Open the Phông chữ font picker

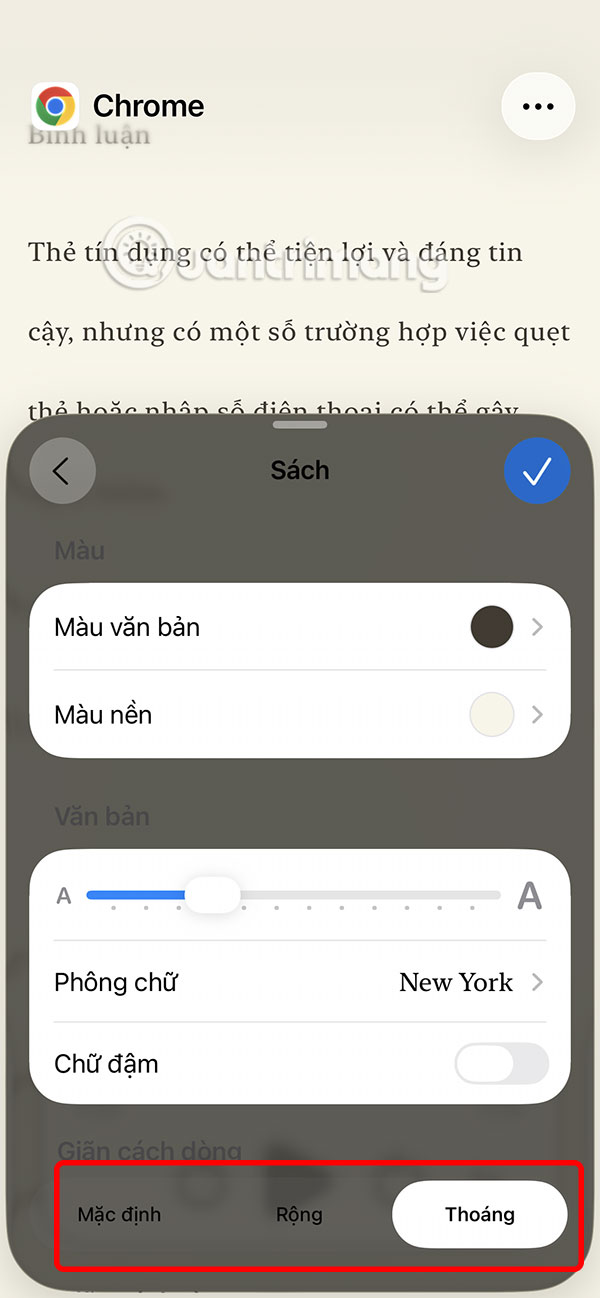(x=300, y=982)
